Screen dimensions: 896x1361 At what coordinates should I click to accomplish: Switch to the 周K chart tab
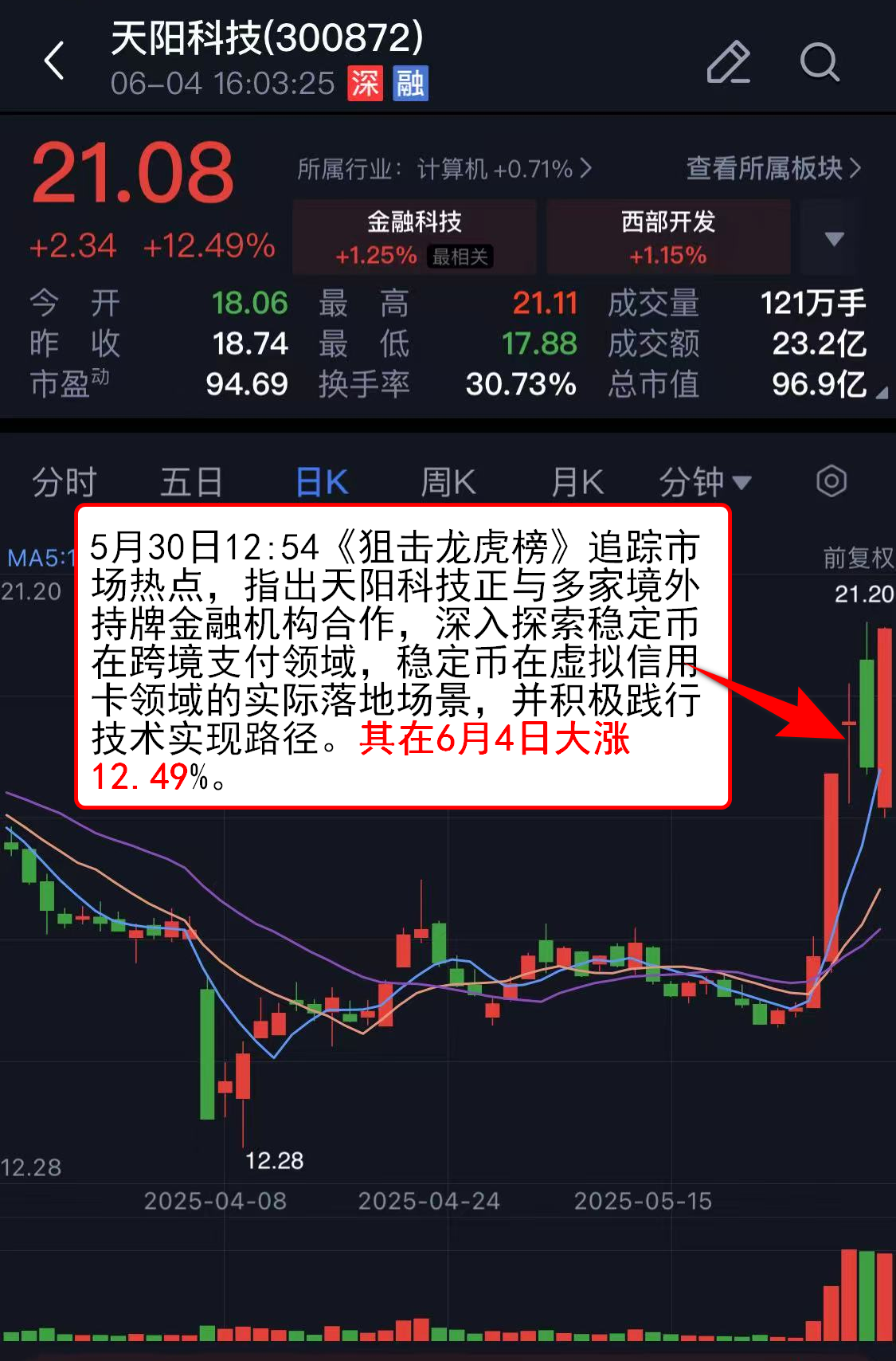pos(448,482)
